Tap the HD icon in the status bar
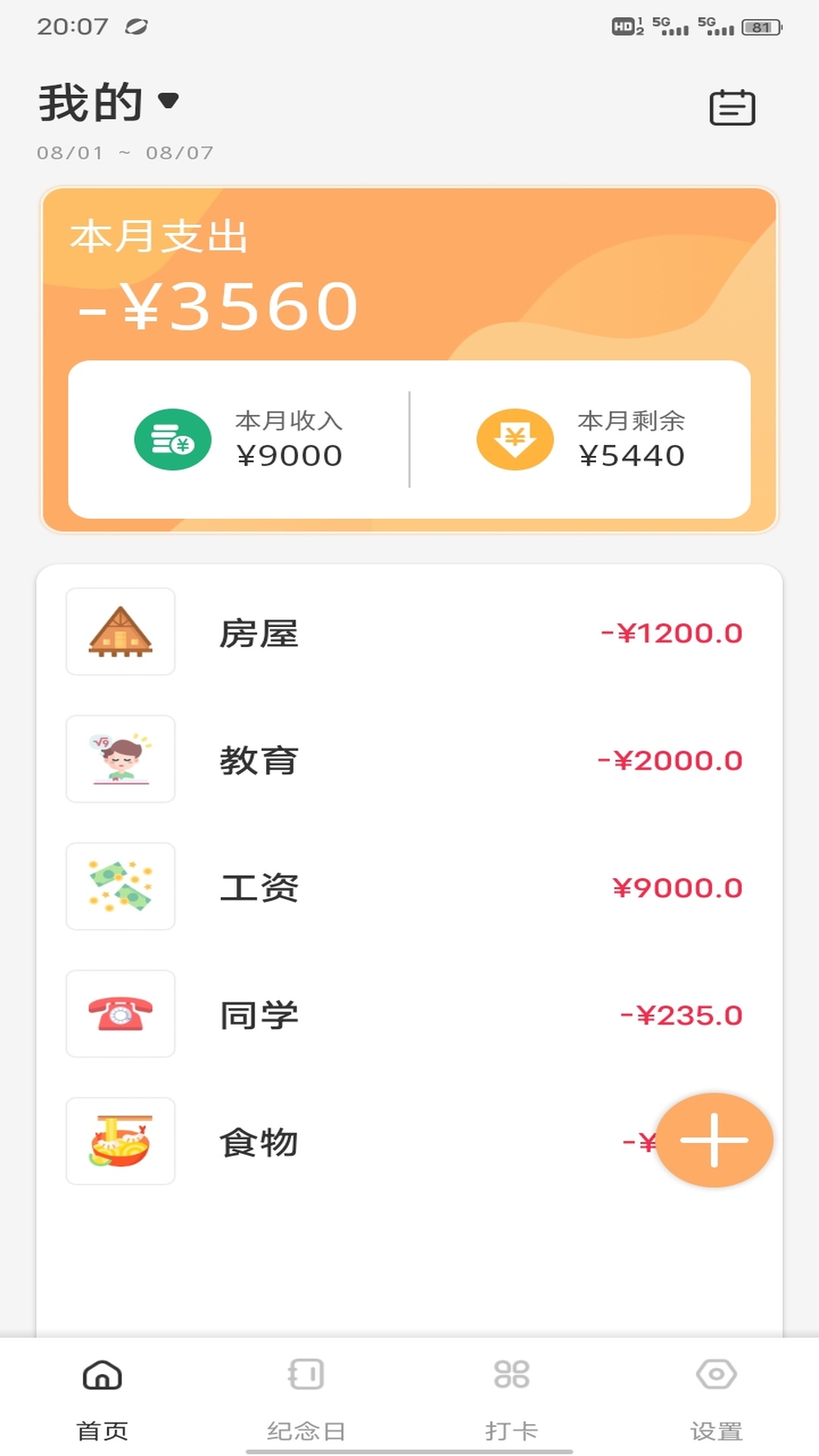 pyautogui.click(x=623, y=24)
